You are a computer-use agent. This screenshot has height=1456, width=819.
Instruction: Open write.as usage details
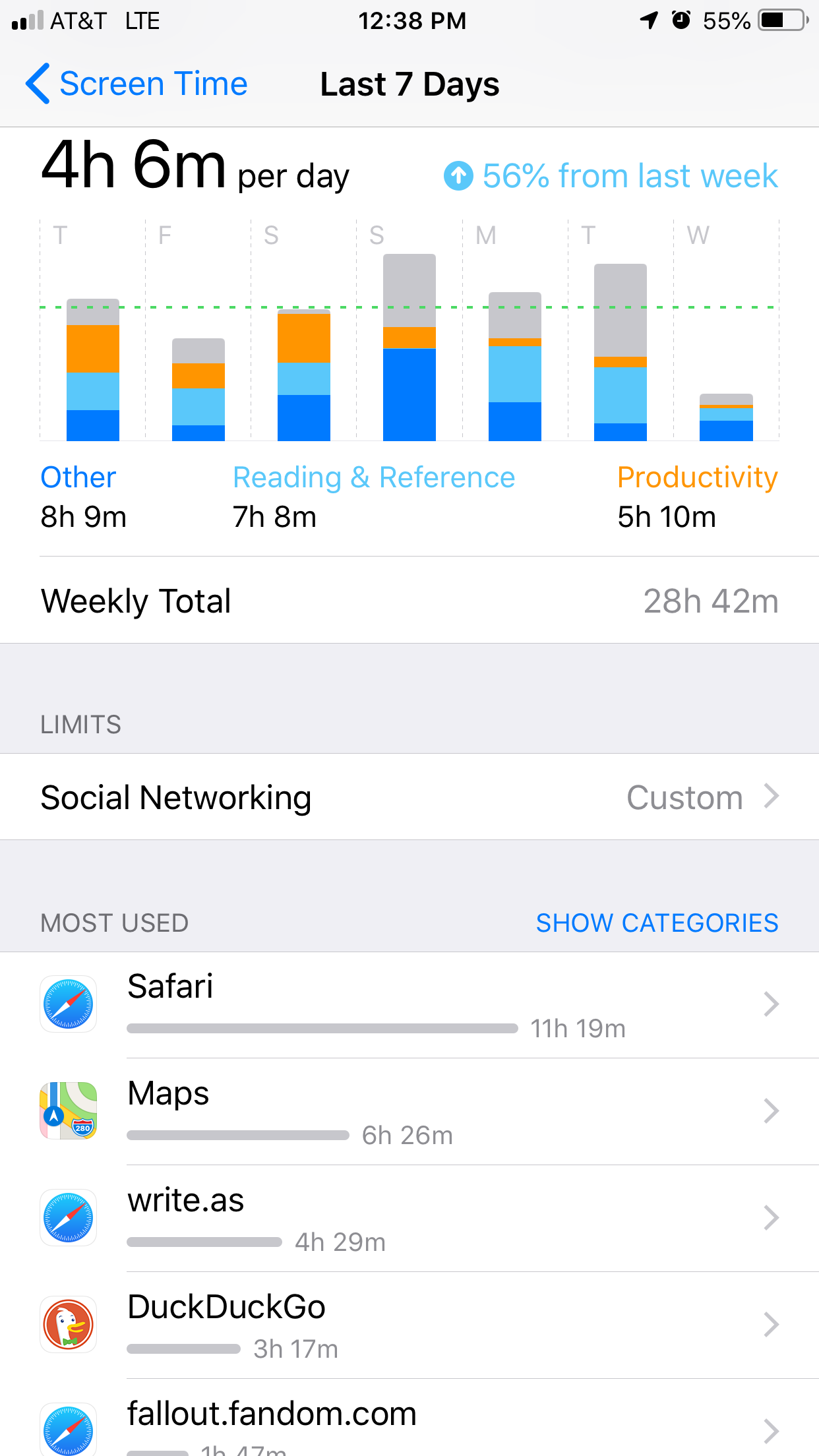[x=409, y=1219]
